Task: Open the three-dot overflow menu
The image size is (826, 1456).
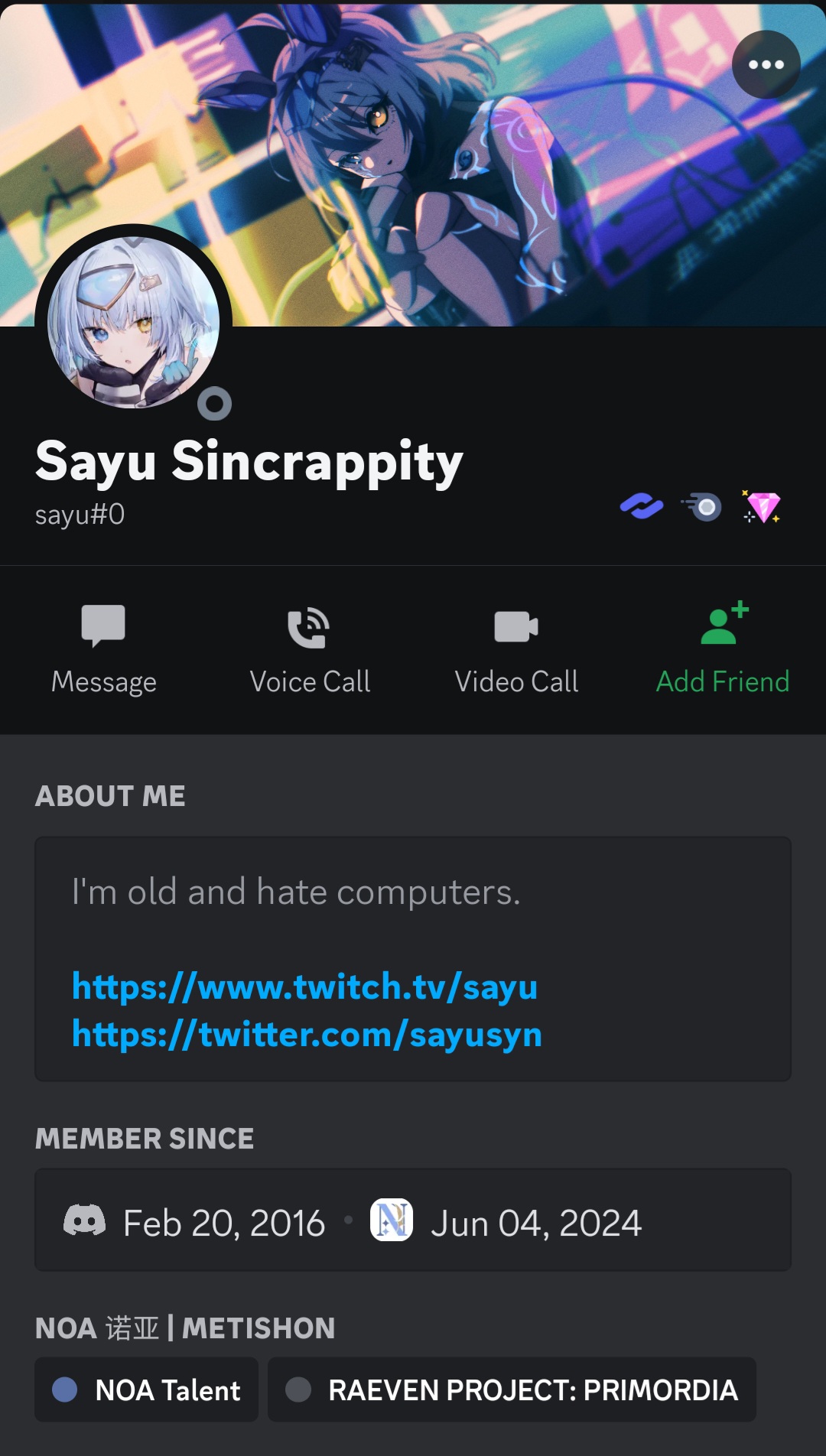Action: click(766, 64)
